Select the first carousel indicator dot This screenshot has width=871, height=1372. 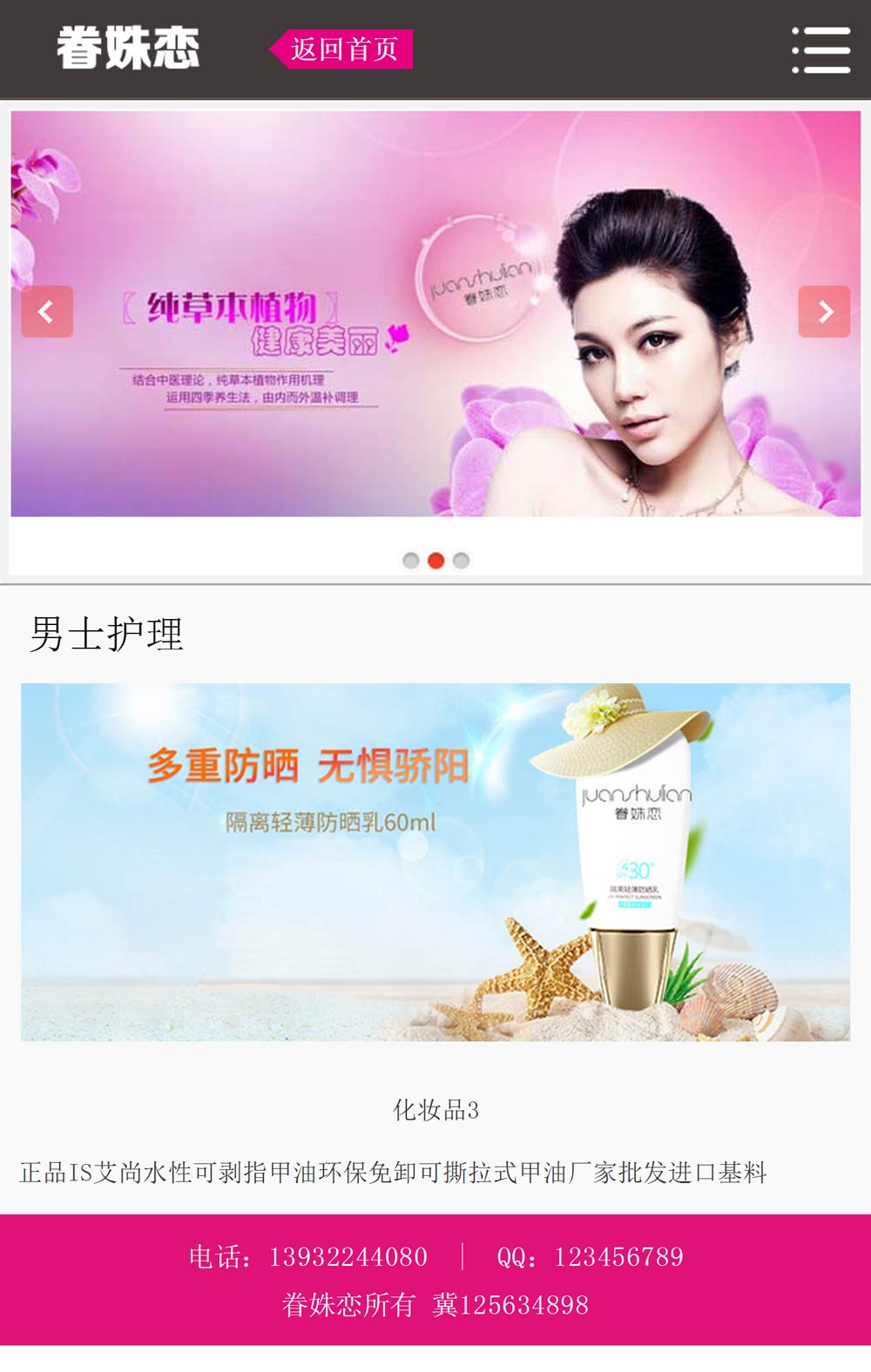(x=411, y=561)
